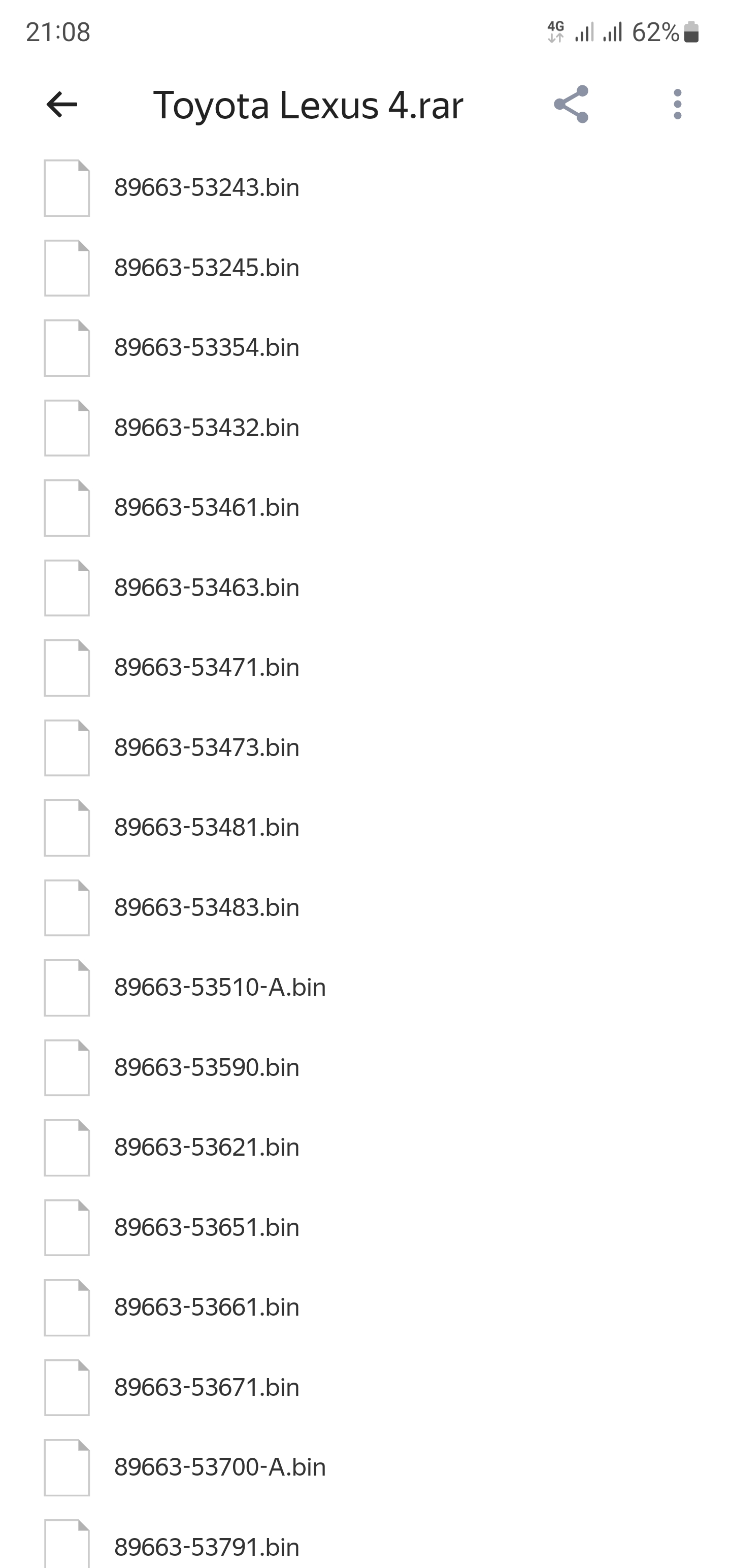Tap file 89663-53481.bin
Screen dimensions: 731x1568
pyautogui.click(x=207, y=828)
